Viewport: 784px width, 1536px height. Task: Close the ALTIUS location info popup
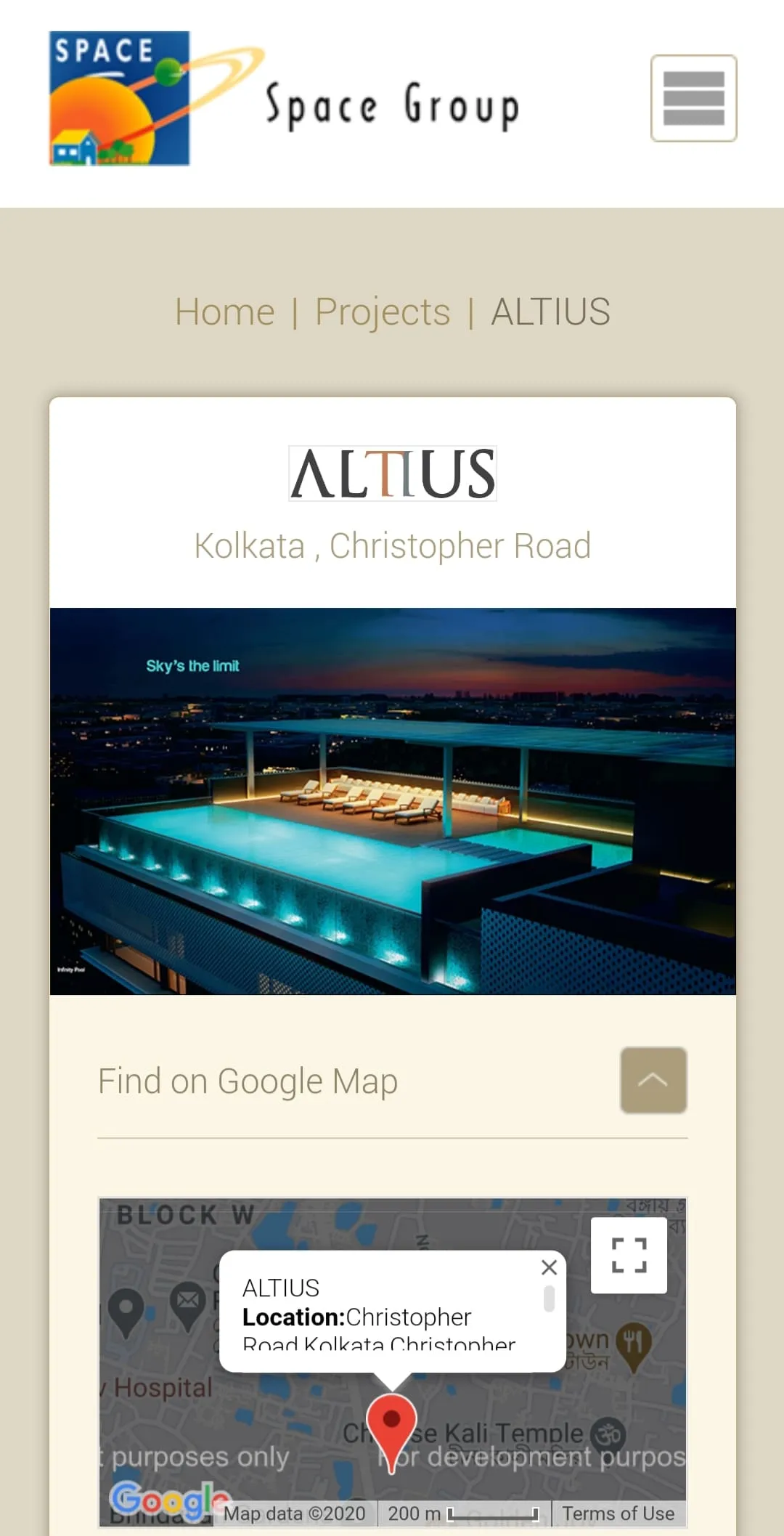click(x=549, y=1267)
